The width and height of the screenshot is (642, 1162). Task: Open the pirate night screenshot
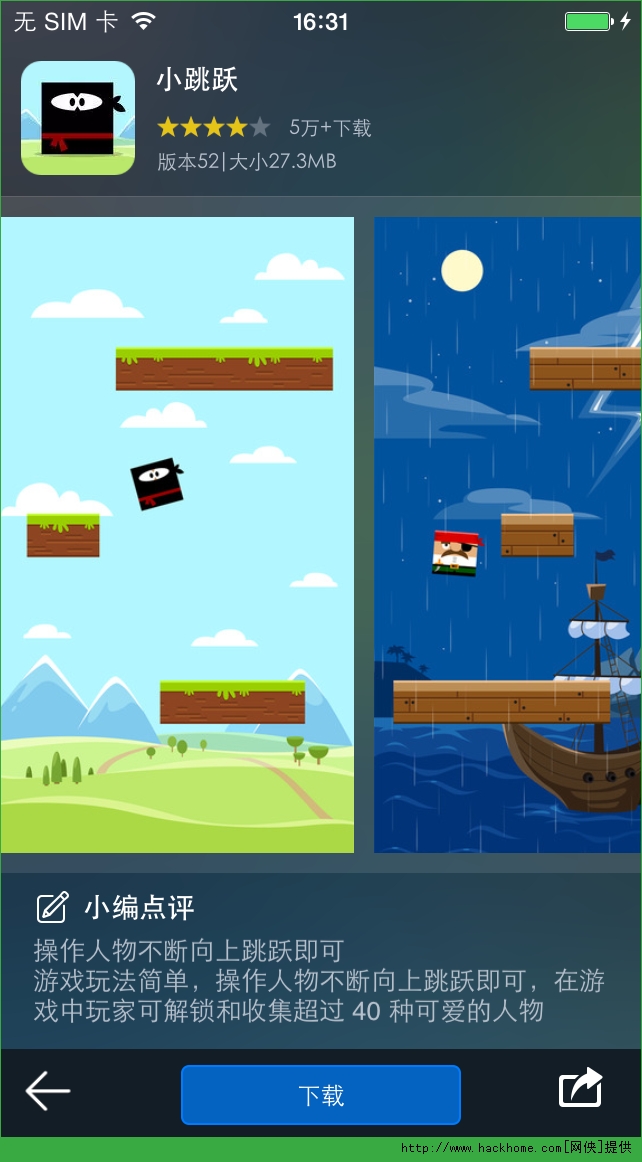pyautogui.click(x=507, y=534)
